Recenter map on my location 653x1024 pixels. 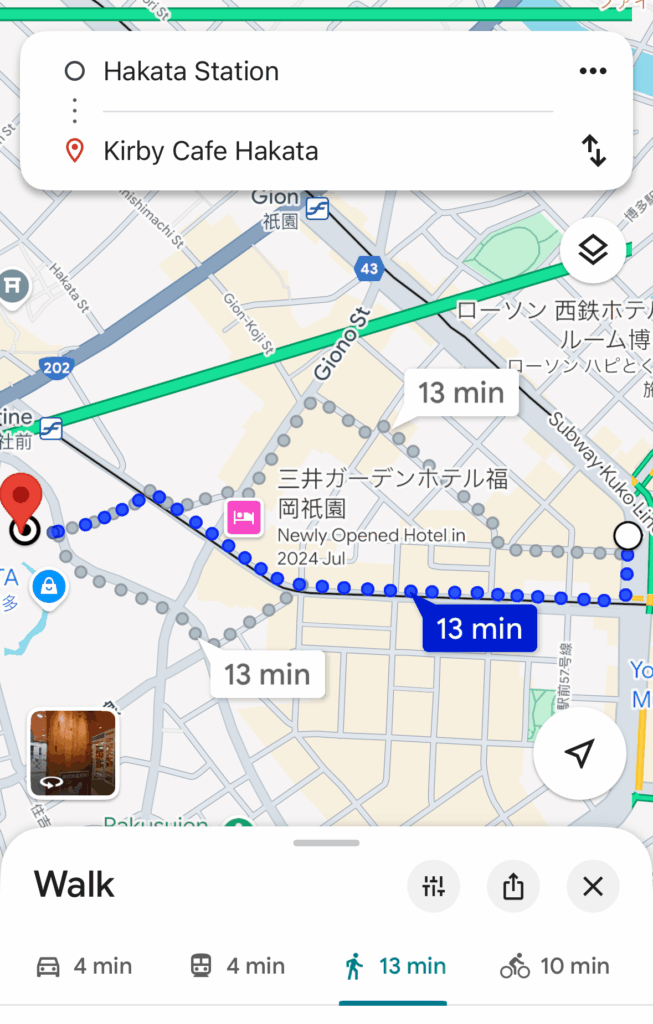pyautogui.click(x=580, y=754)
